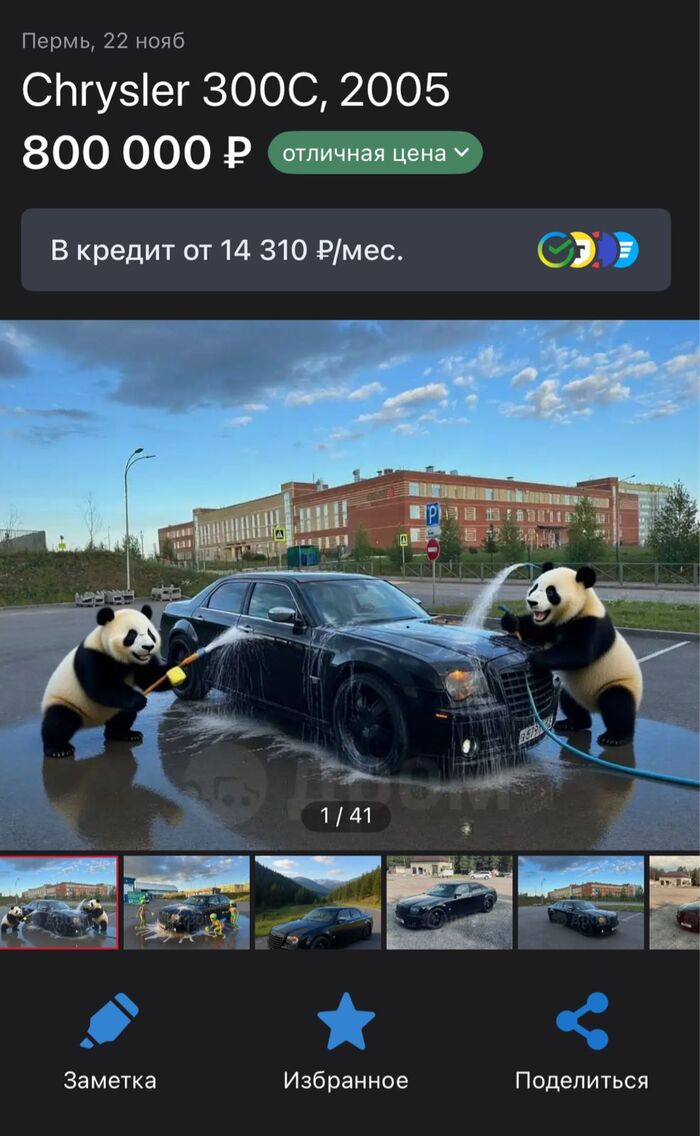The height and width of the screenshot is (1136, 700).
Task: Add a note with the Заметка button
Action: pyautogui.click(x=110, y=1040)
